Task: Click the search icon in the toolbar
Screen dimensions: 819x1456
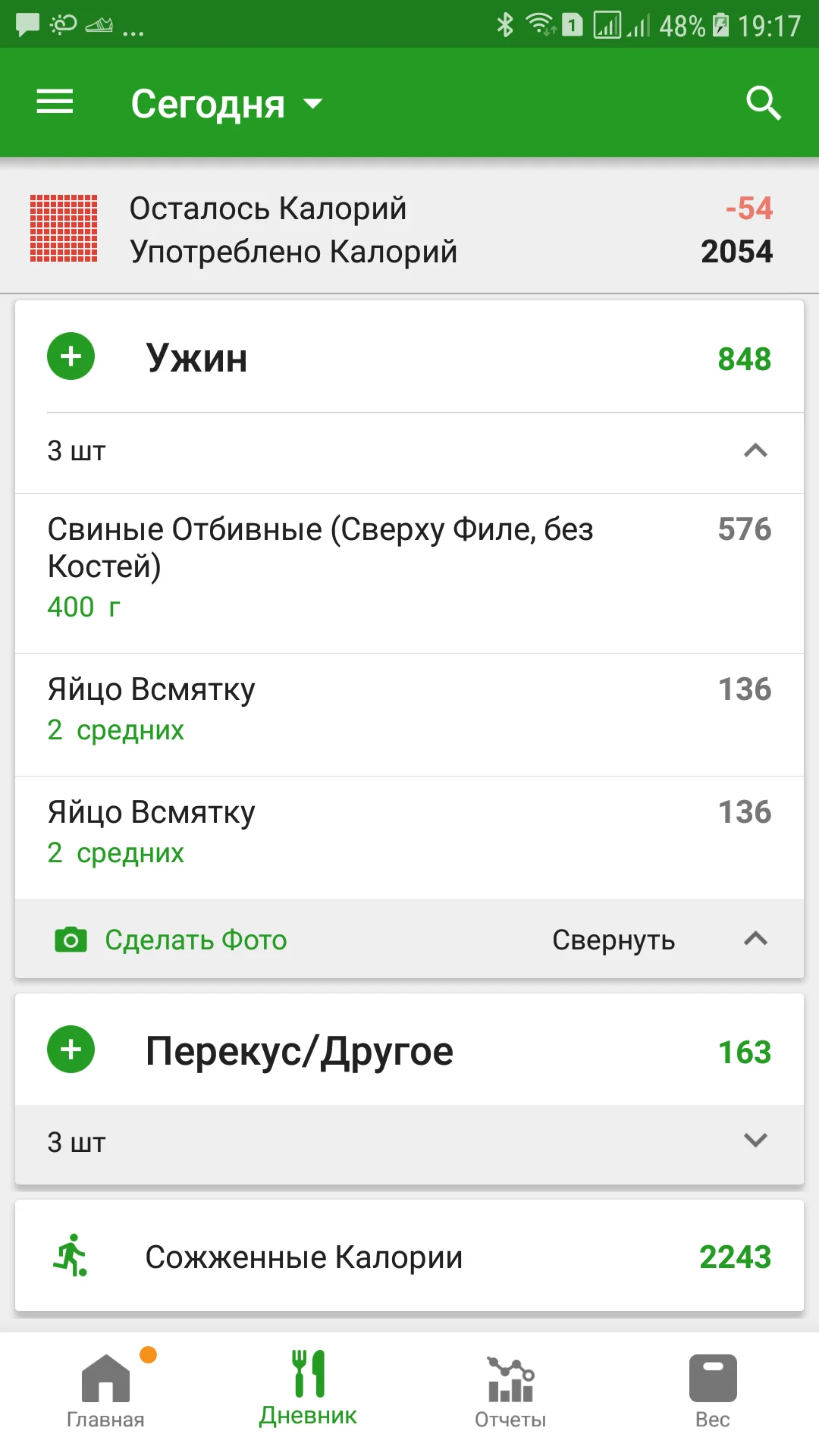Action: (x=764, y=102)
